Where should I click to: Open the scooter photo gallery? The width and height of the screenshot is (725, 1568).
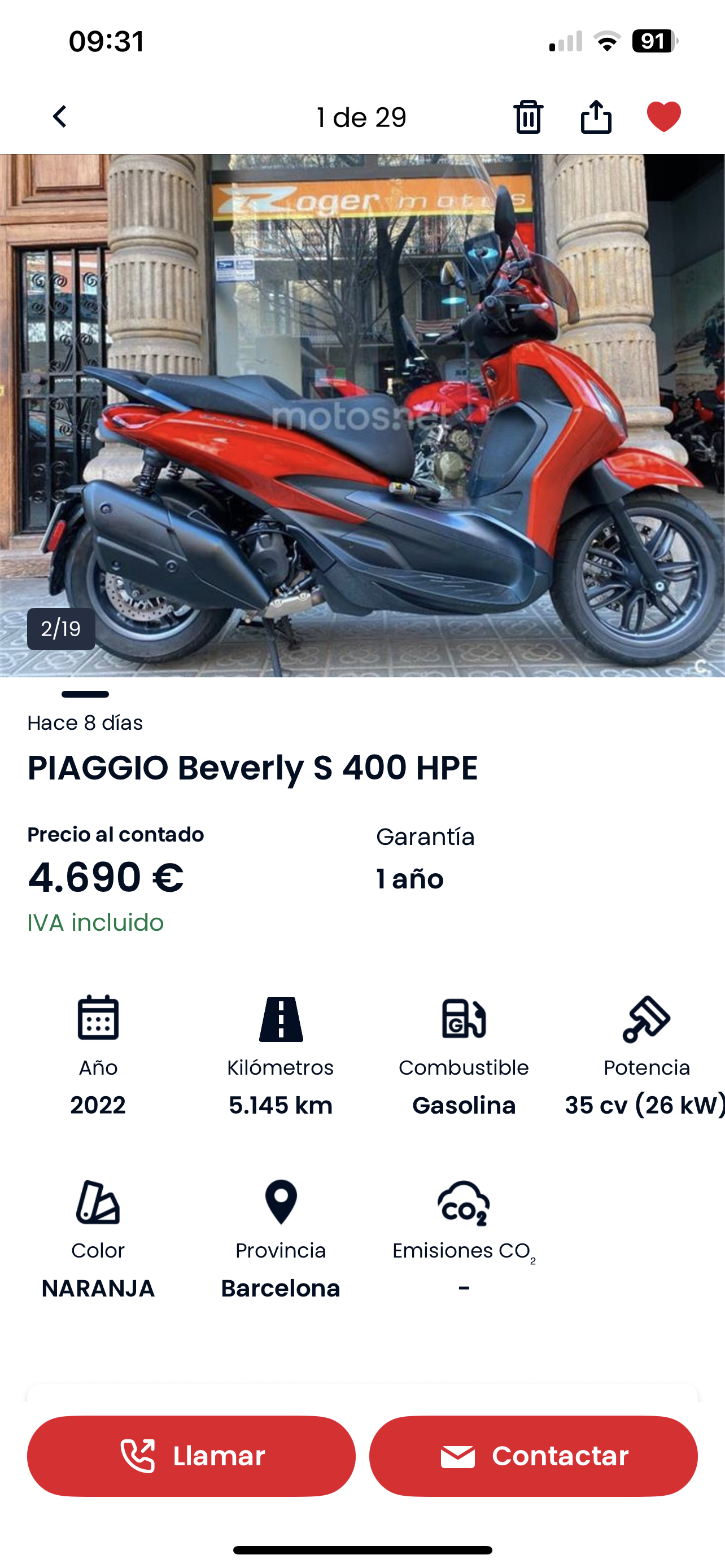point(362,415)
